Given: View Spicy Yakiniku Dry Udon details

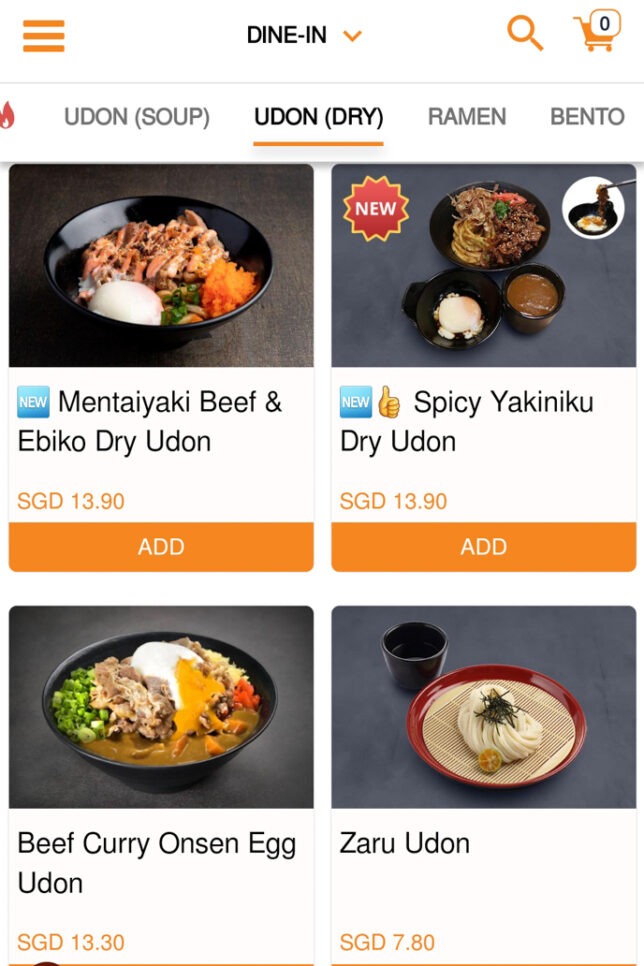Looking at the screenshot, I should (483, 266).
